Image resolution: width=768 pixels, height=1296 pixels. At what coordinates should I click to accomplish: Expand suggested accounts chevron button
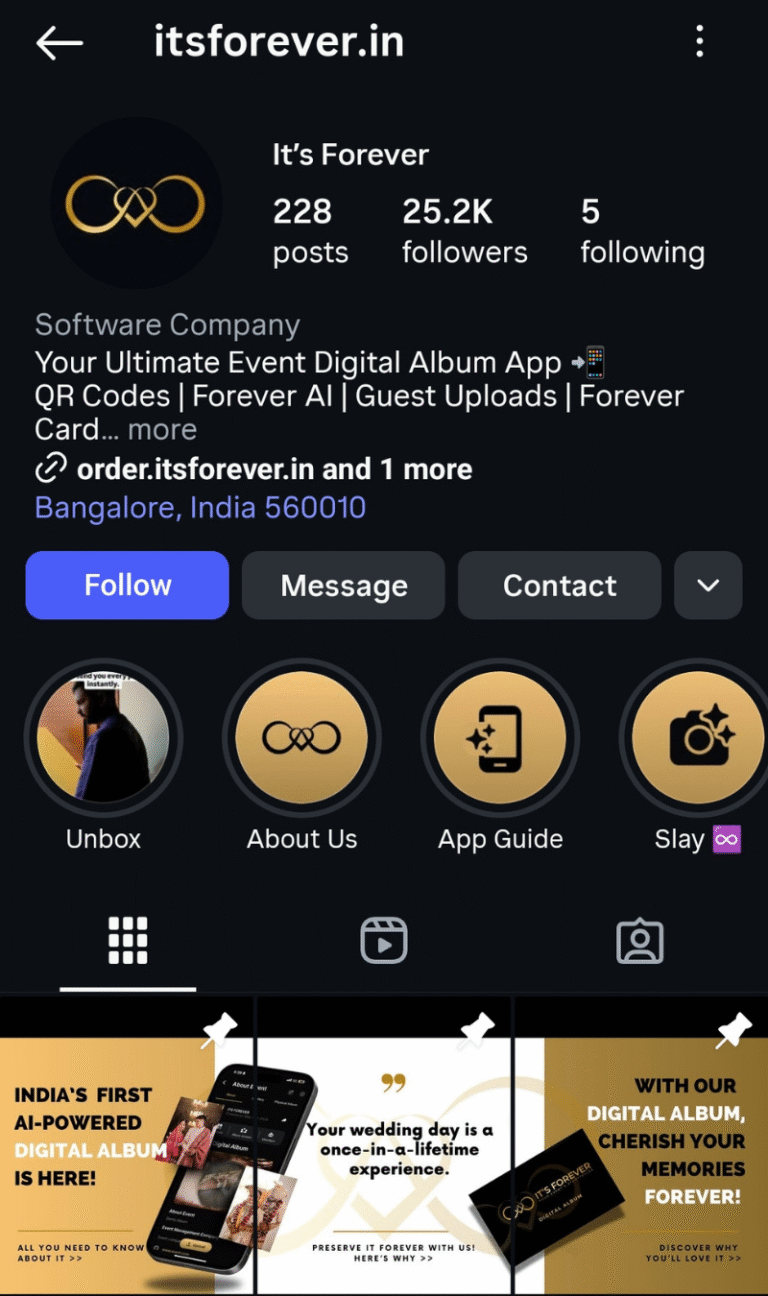point(708,585)
